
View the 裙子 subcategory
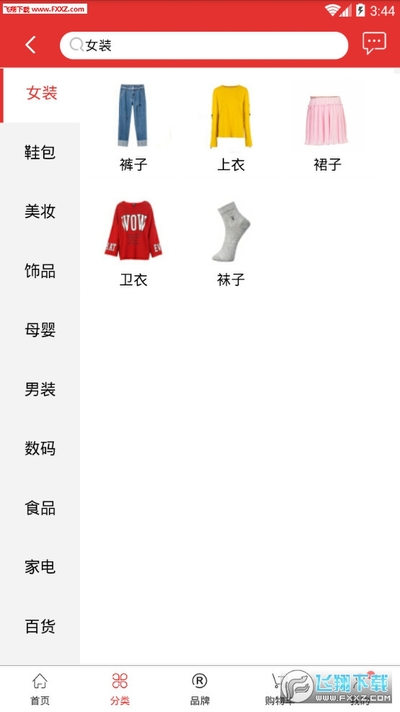coord(327,128)
